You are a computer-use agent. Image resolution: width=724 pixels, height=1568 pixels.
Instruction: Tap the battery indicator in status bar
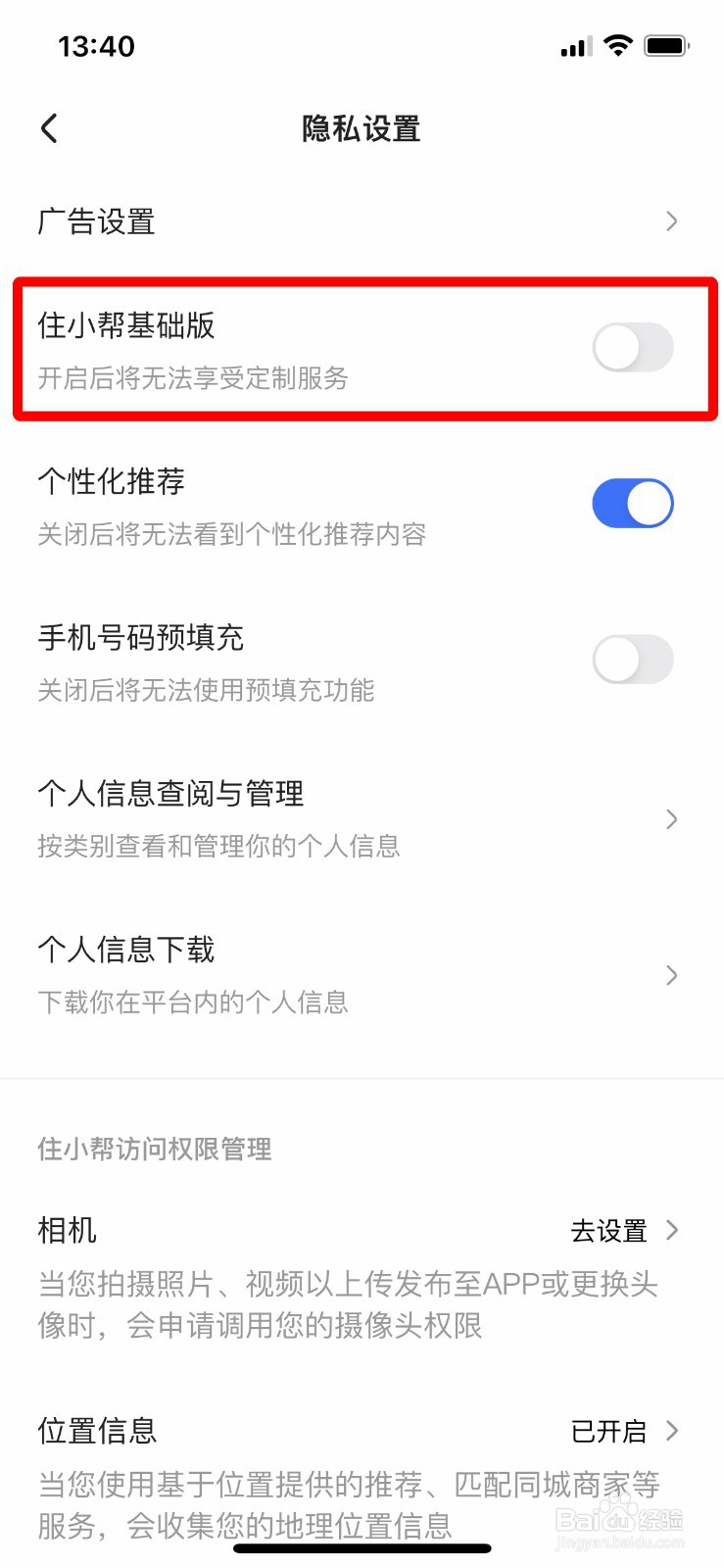tap(668, 44)
